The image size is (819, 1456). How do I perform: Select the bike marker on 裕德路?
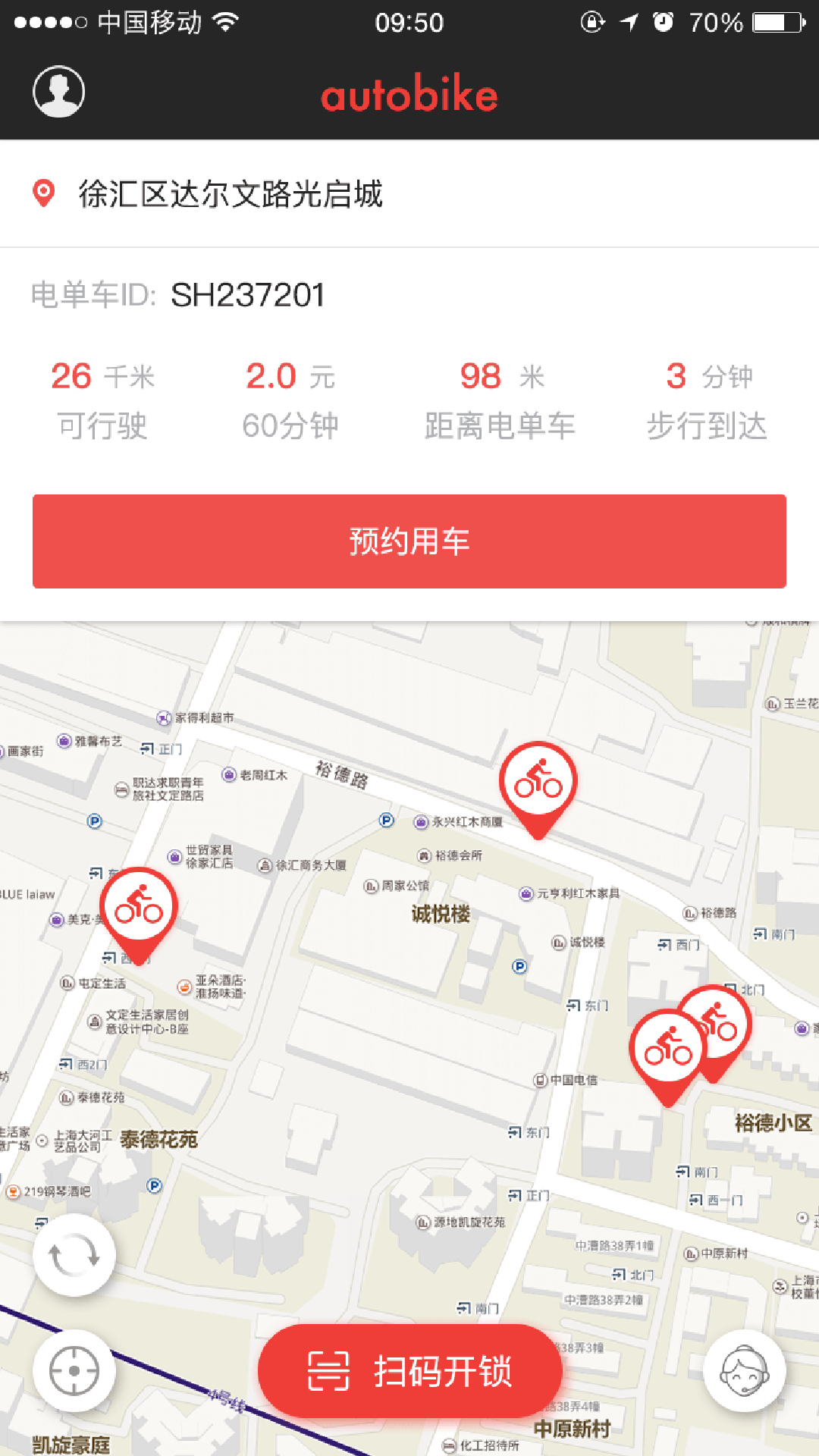pyautogui.click(x=538, y=782)
